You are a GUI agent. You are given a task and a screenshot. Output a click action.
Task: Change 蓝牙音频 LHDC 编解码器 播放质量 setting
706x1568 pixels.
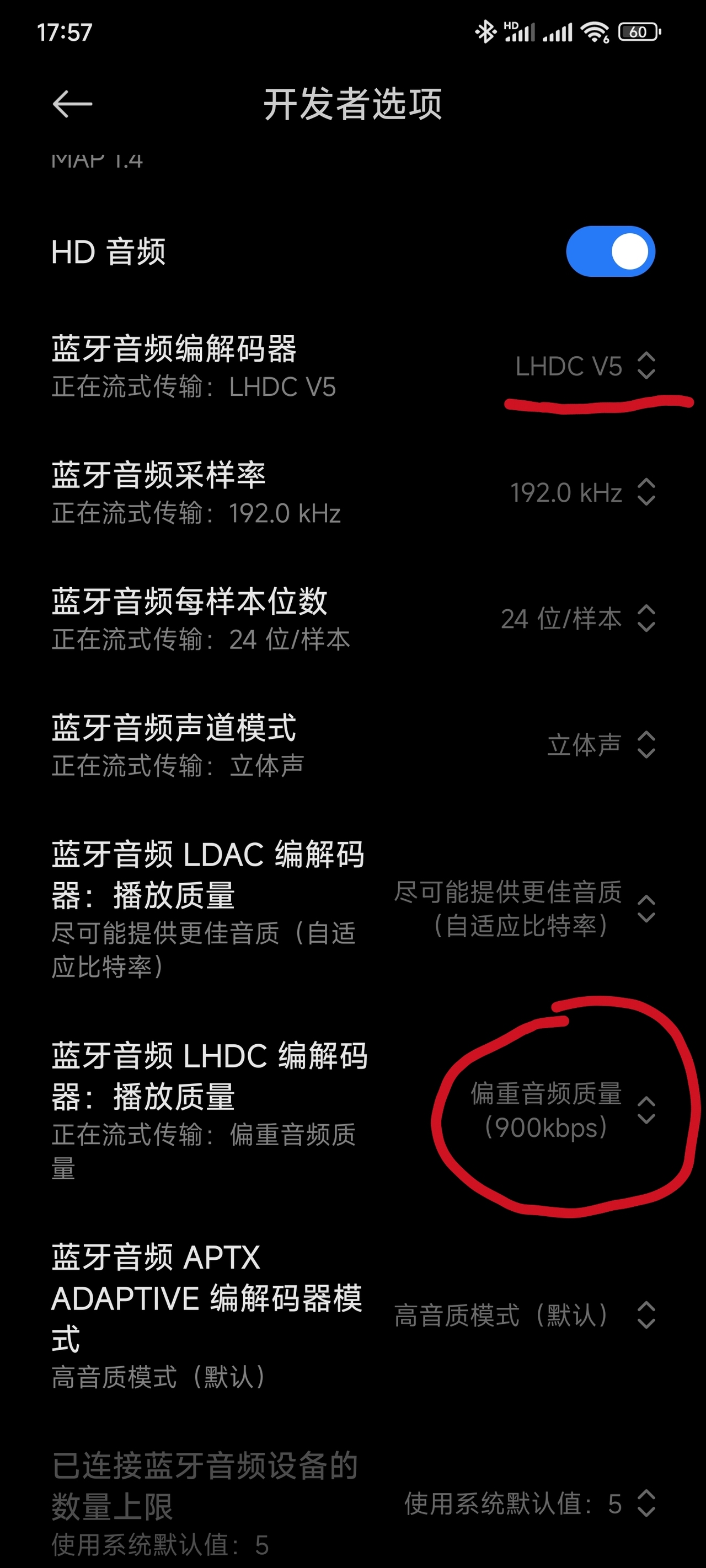point(561,1110)
